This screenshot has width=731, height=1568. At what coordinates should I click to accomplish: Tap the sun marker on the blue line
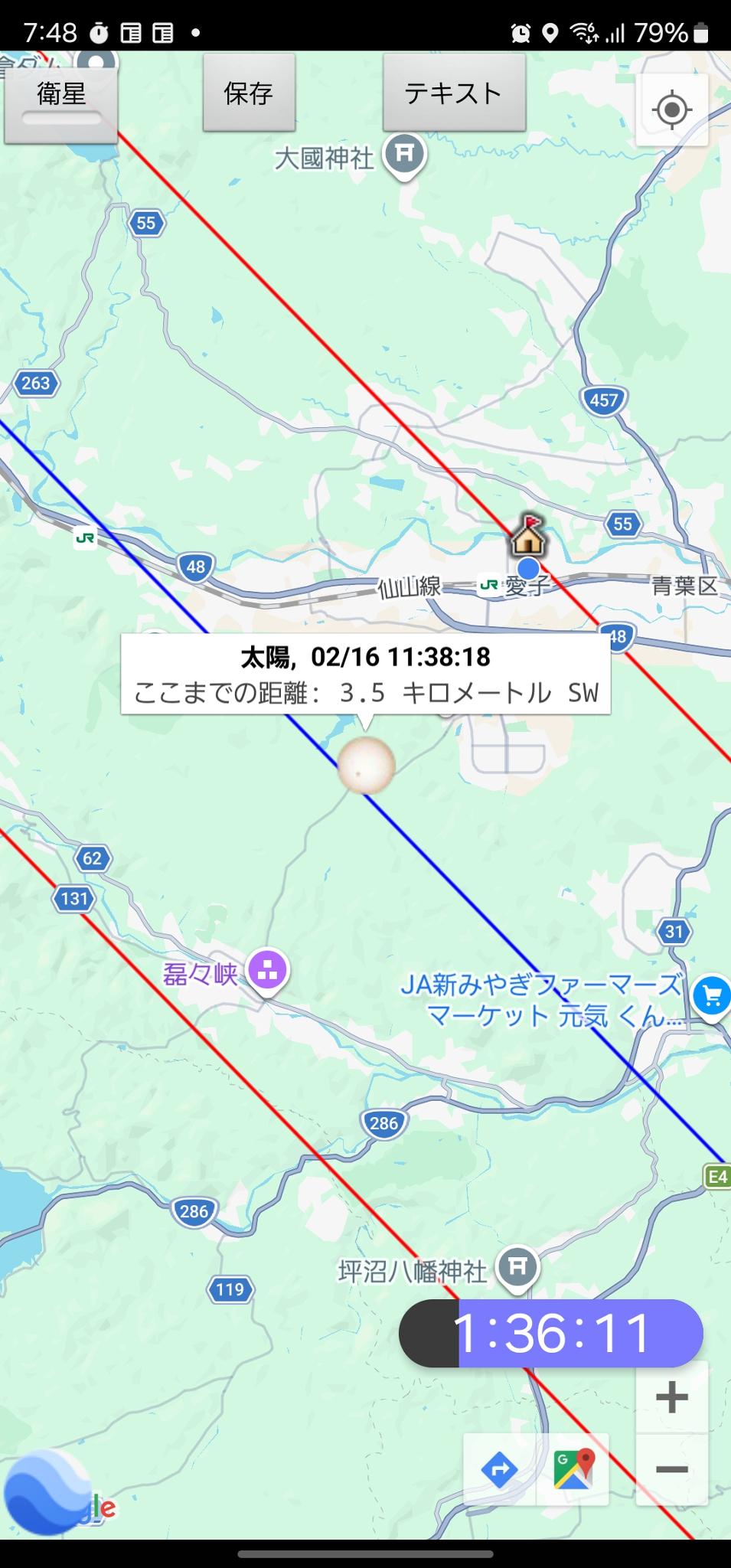coord(366,766)
